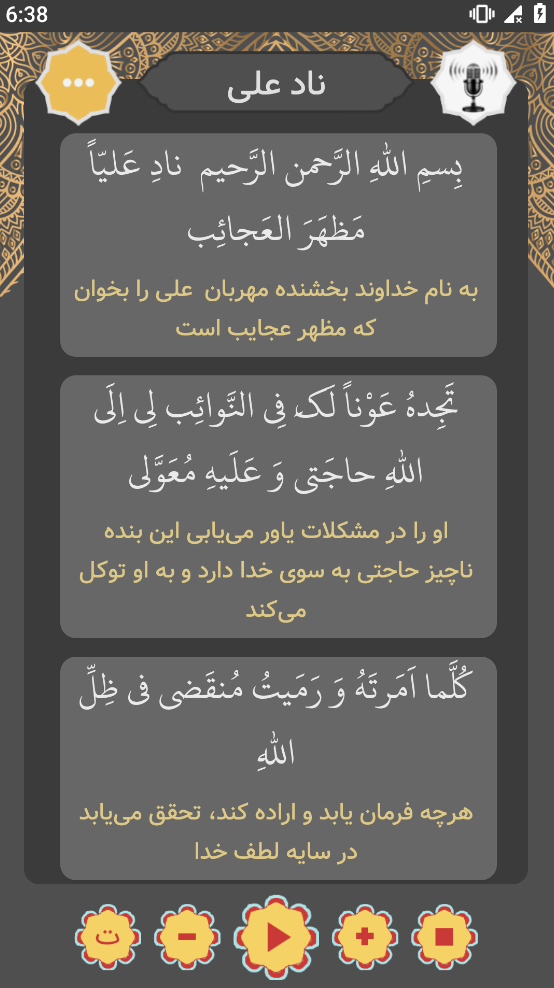The image size is (554, 988).
Task: Tap the microphone reciter icon
Action: tap(473, 83)
